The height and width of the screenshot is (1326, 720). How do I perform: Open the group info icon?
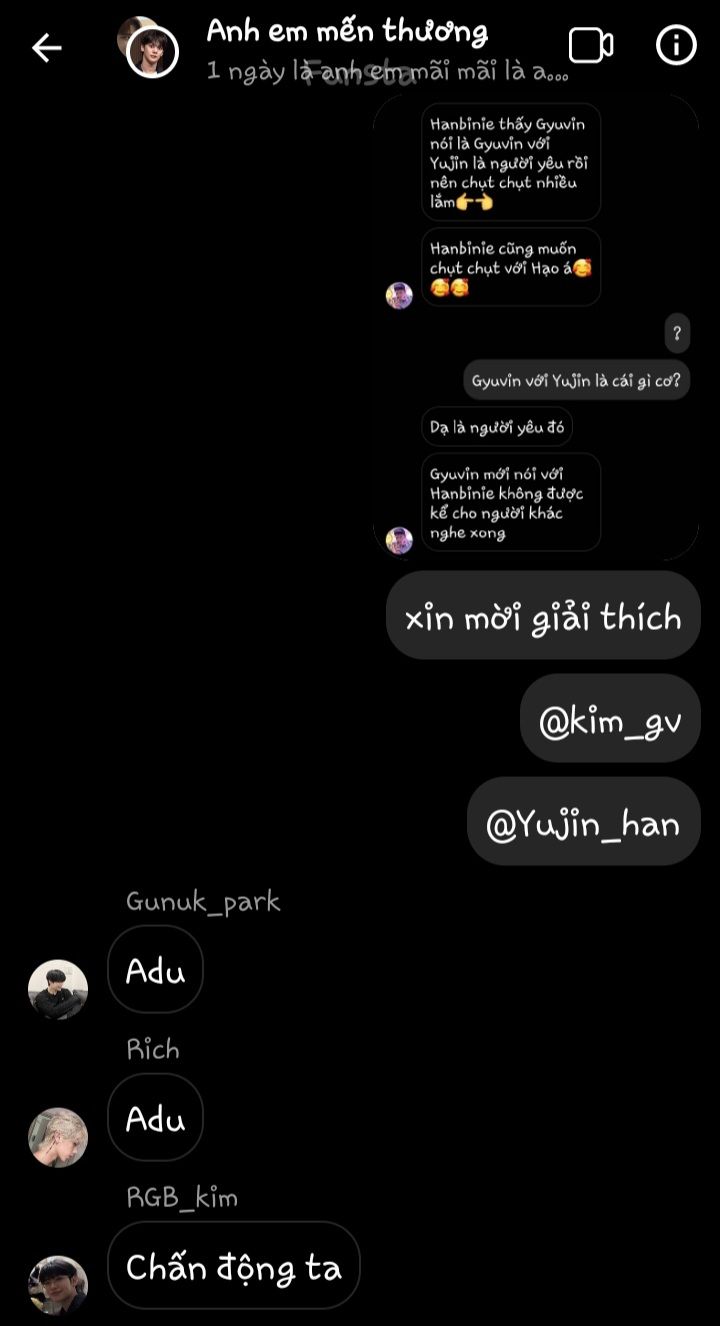676,46
